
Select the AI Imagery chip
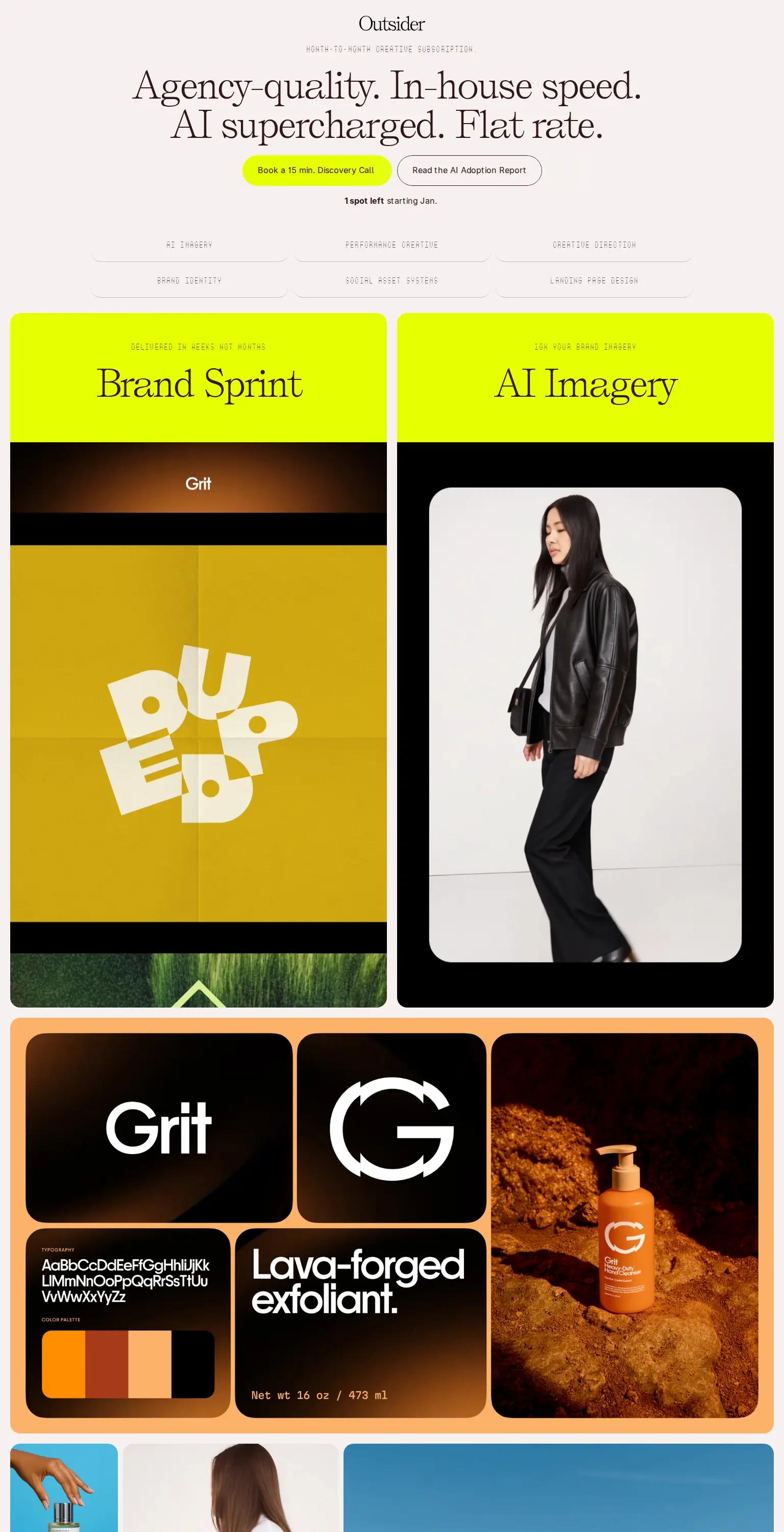tap(189, 245)
